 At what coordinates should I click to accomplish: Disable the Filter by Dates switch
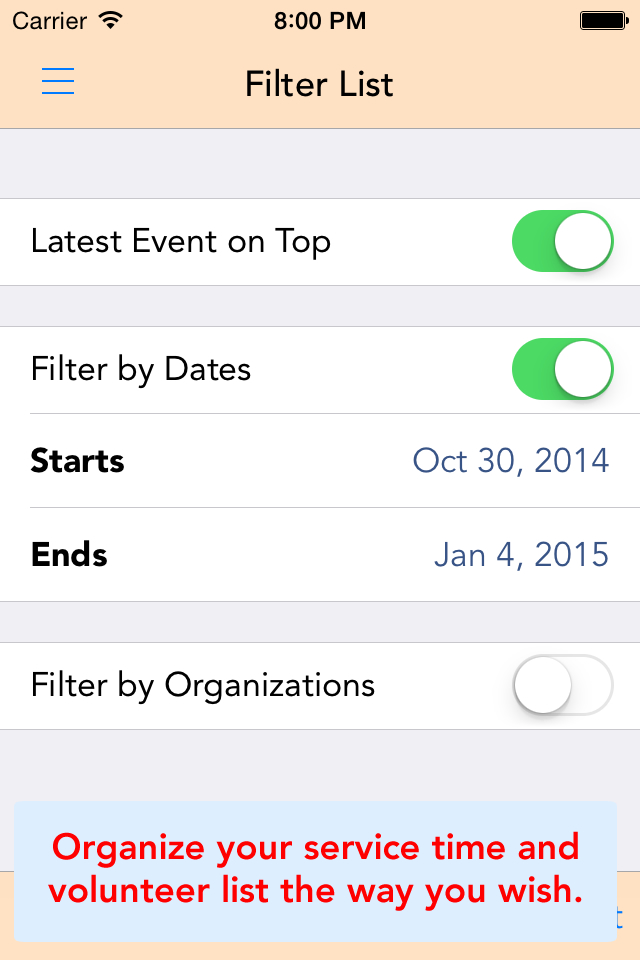[x=561, y=369]
